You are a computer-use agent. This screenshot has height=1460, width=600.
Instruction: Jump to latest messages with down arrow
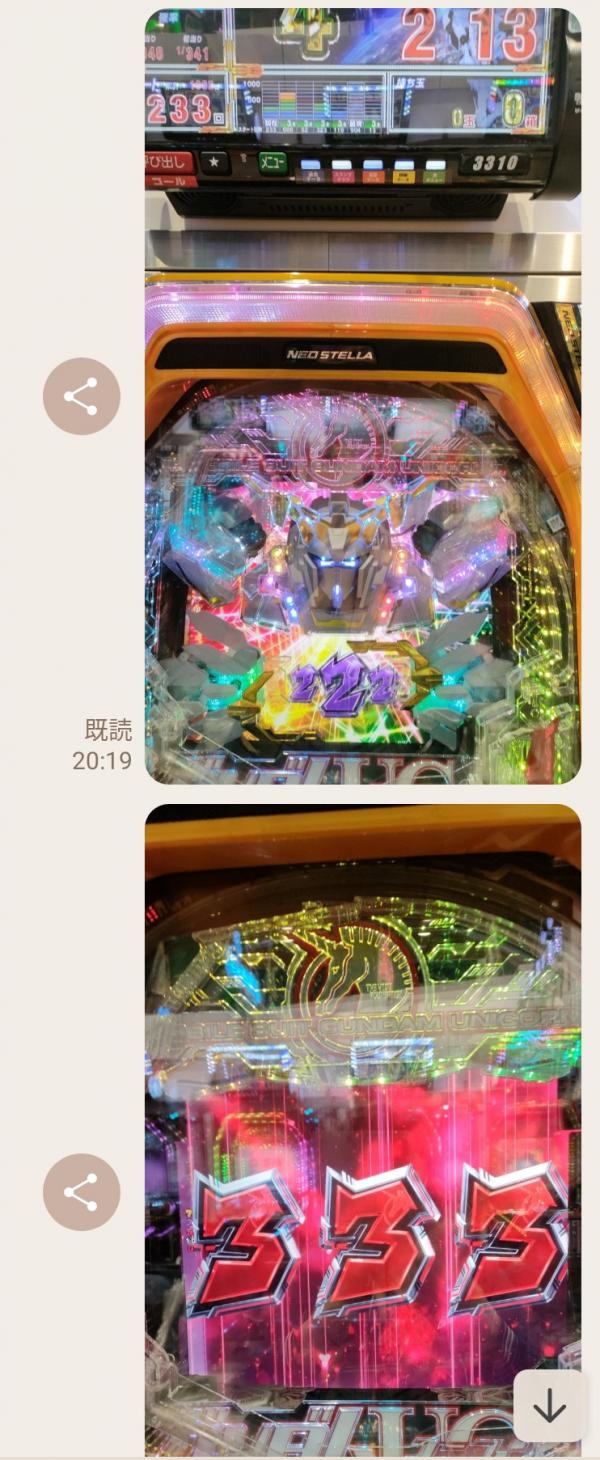click(549, 1407)
